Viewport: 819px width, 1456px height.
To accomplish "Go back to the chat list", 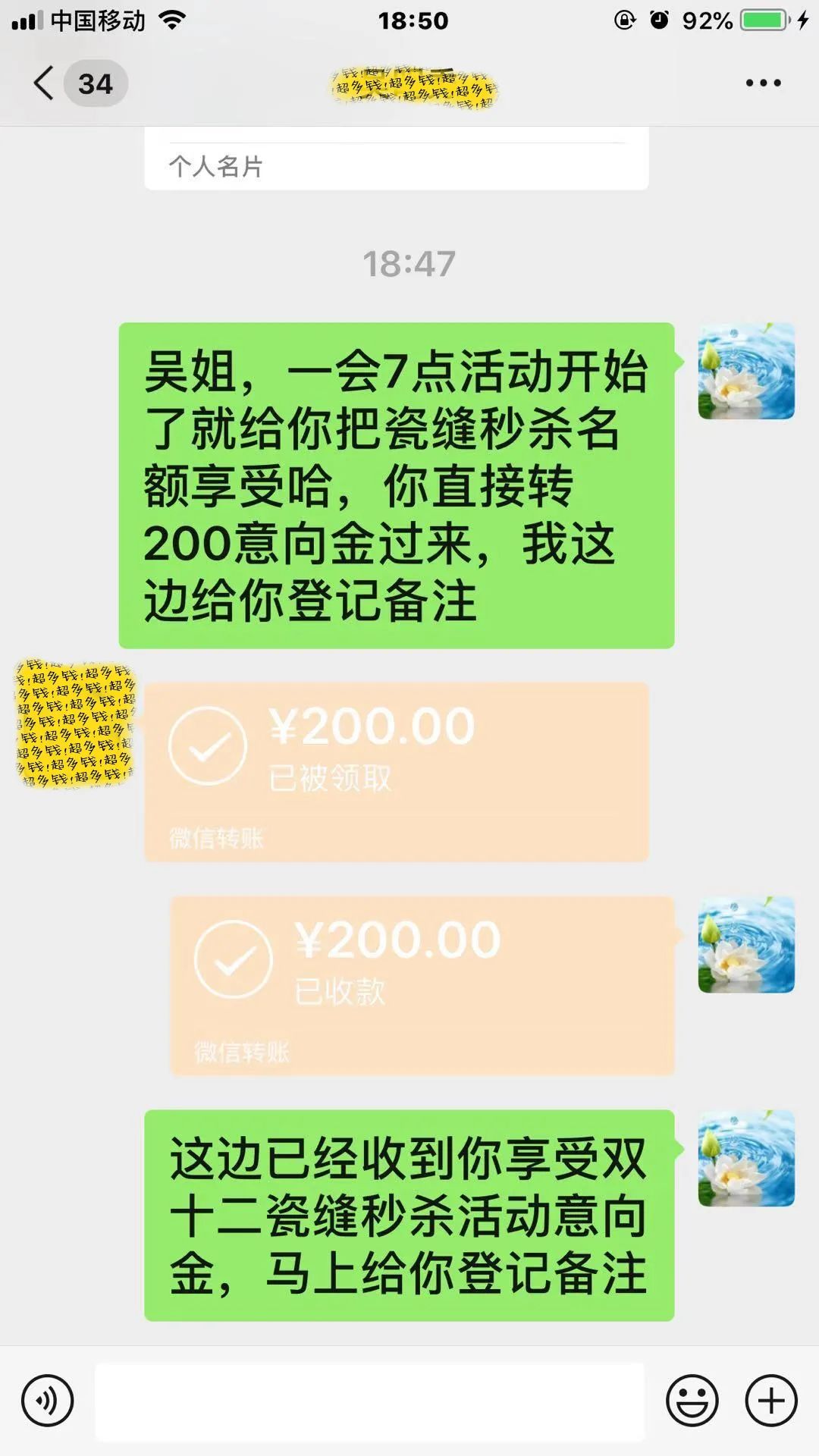I will pos(45,83).
